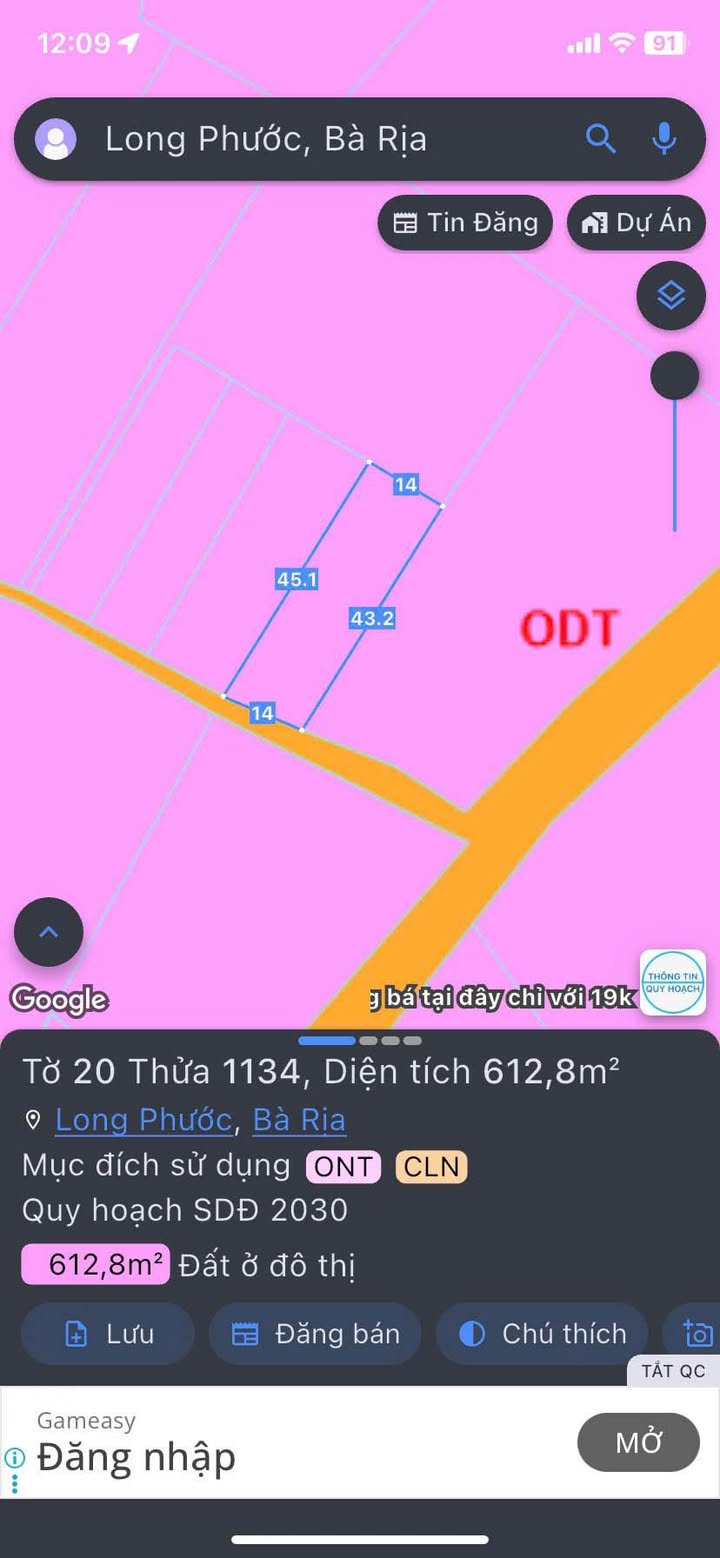Tap the search magnifier icon

600,139
